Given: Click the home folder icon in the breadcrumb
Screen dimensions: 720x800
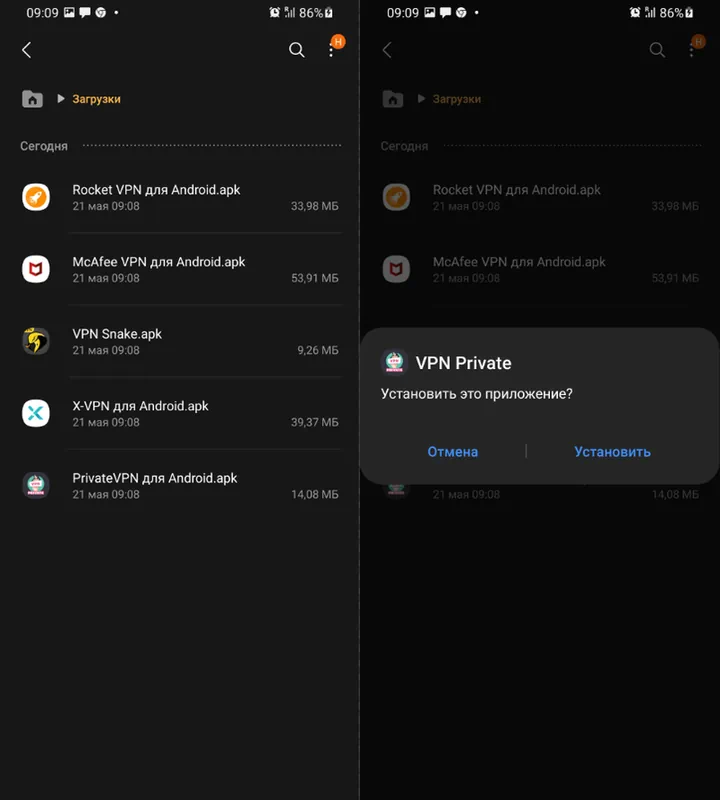Looking at the screenshot, I should click(34, 98).
